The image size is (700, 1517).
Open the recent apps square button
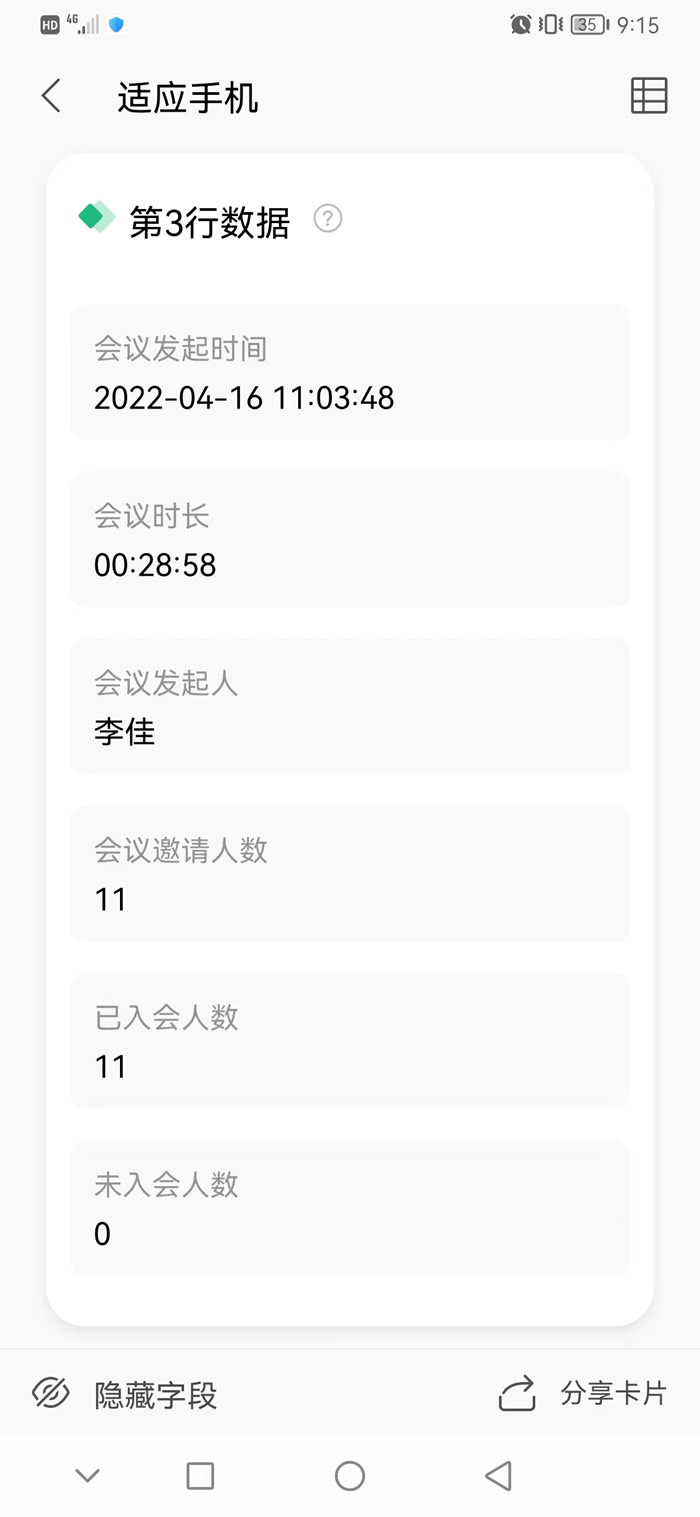click(201, 1475)
